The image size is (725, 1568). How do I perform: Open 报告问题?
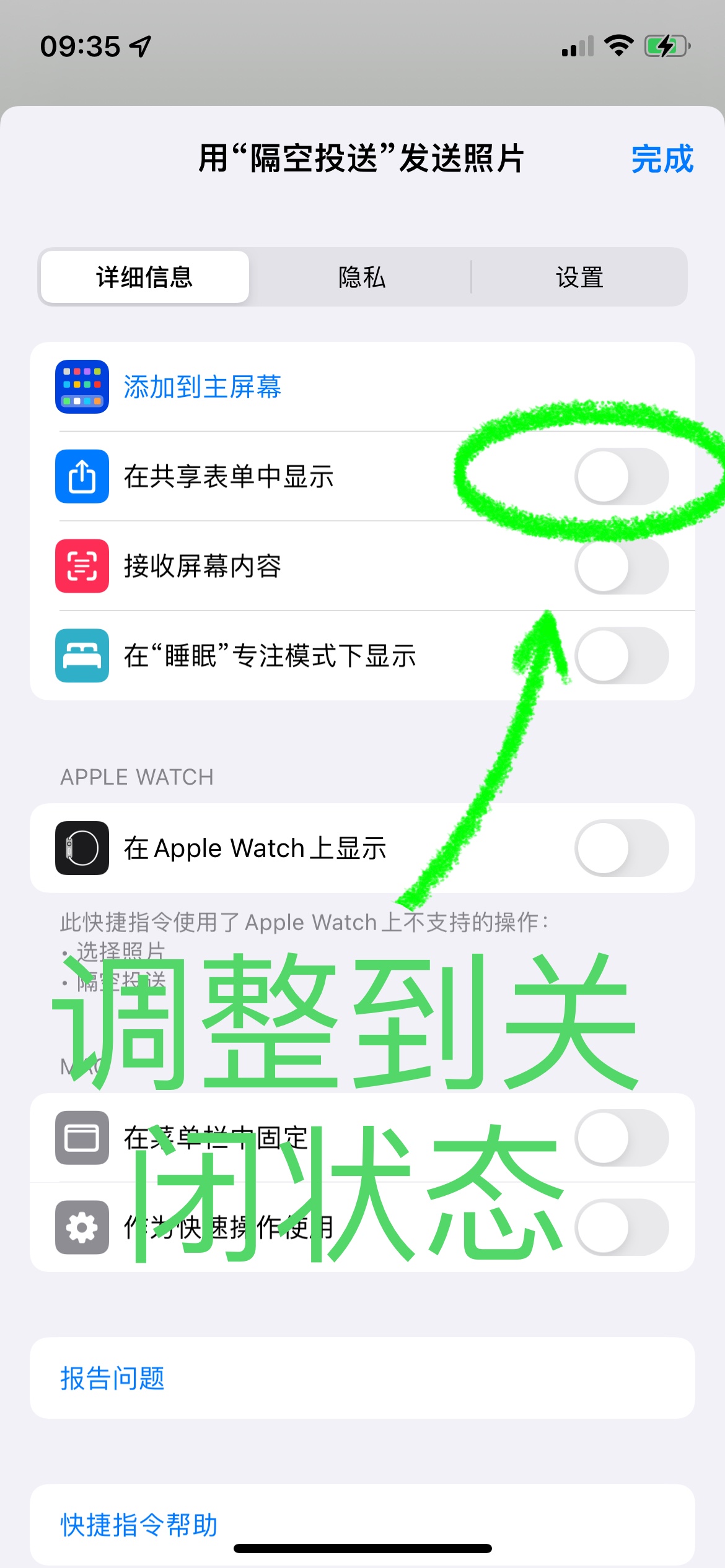113,1379
